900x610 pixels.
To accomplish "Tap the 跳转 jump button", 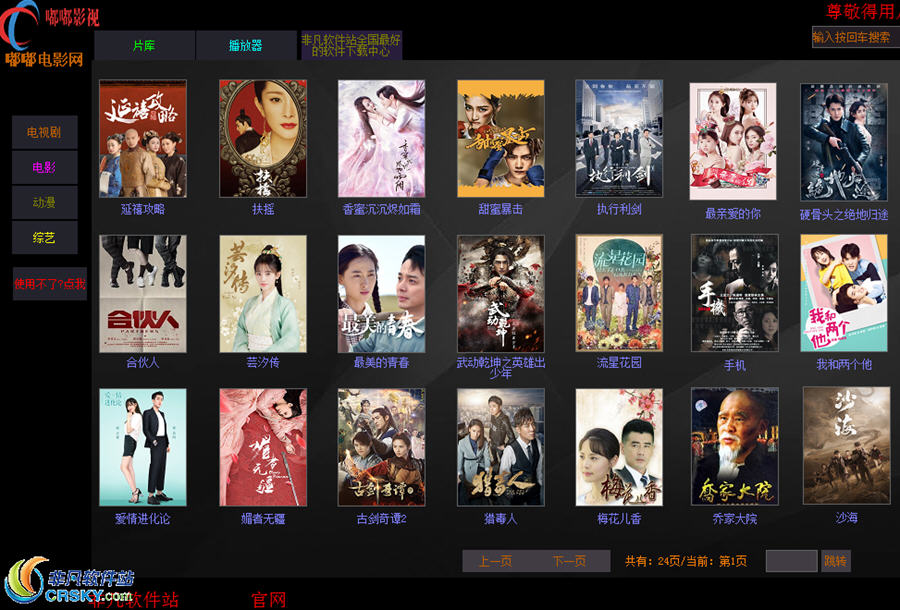I will (835, 561).
